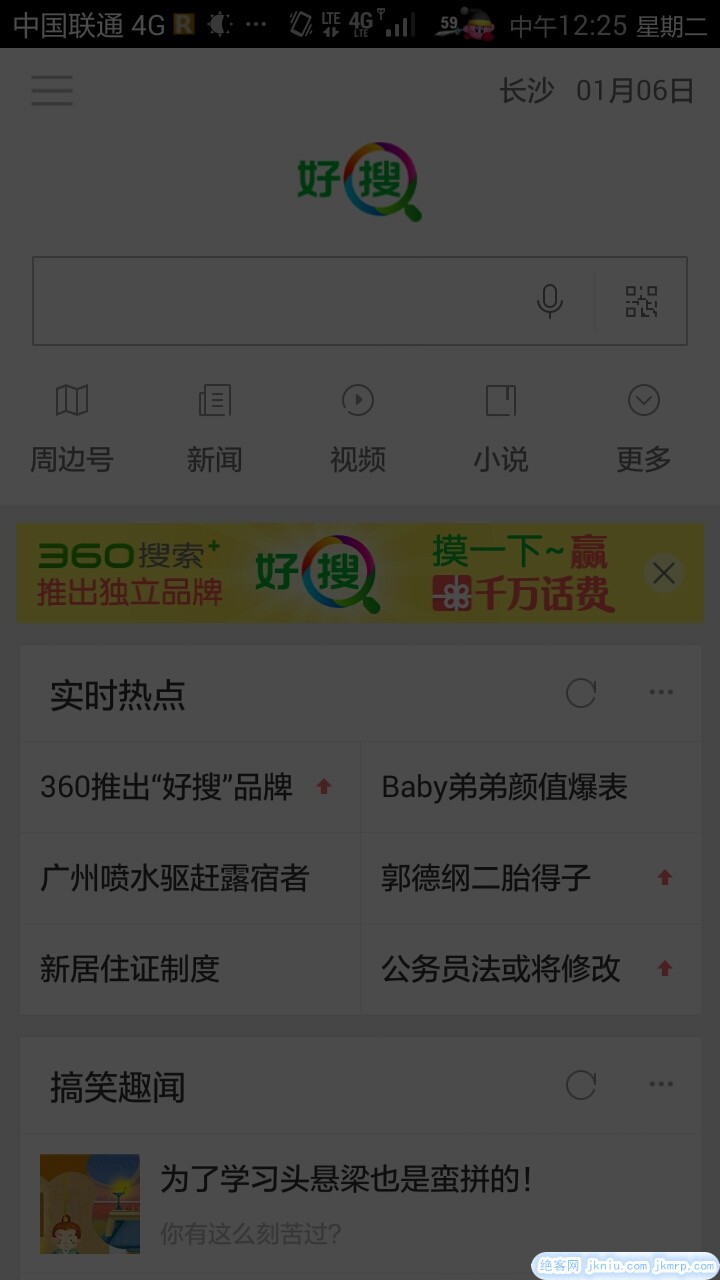Start voice search with the microphone
Screen dimensions: 720x1280
pos(550,301)
